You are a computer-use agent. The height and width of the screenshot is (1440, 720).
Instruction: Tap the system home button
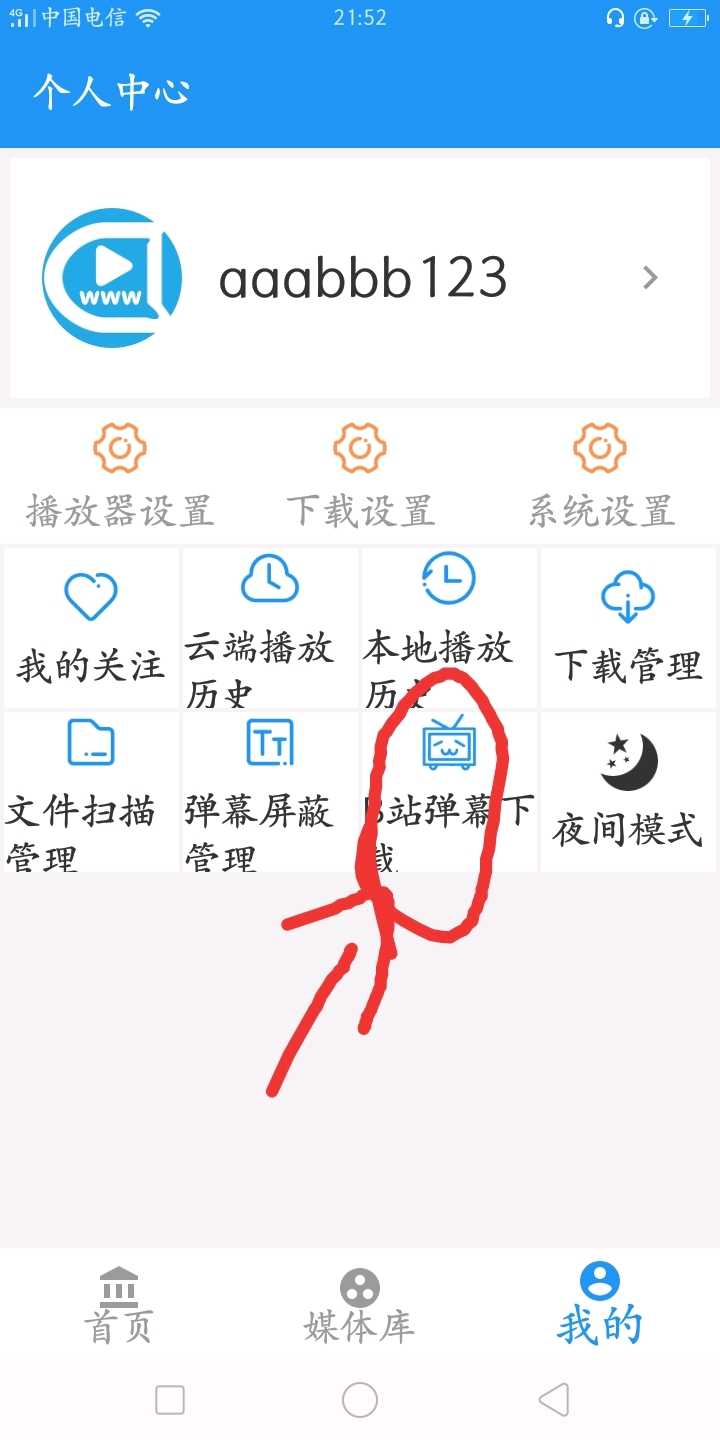(360, 1400)
